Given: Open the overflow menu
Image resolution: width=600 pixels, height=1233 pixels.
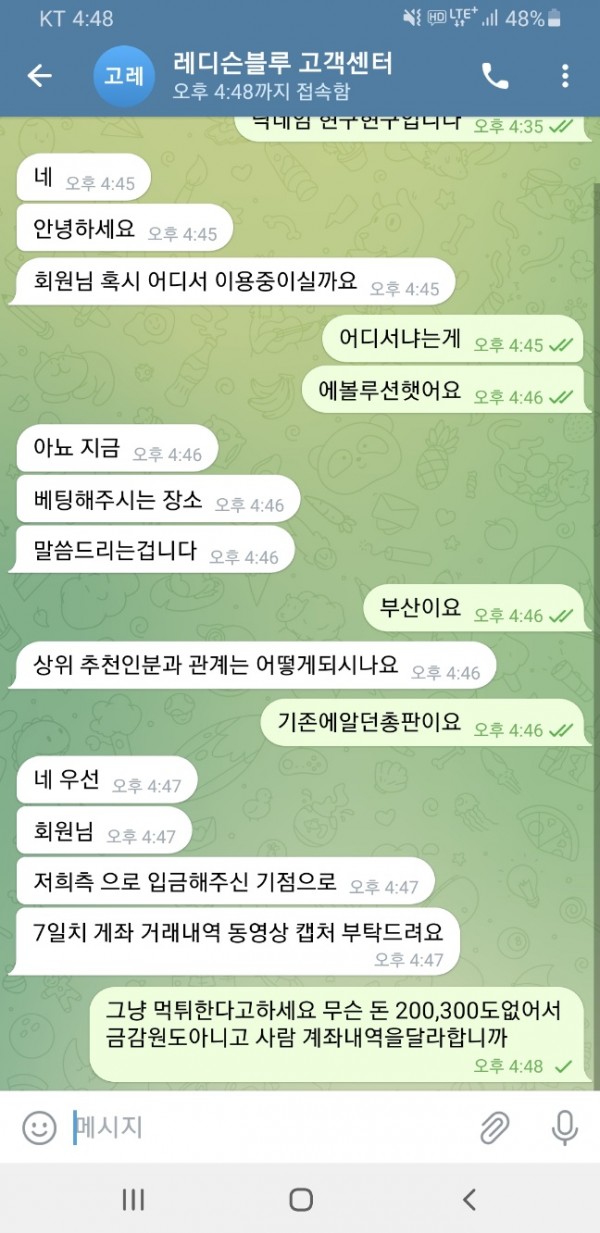Looking at the screenshot, I should [565, 76].
